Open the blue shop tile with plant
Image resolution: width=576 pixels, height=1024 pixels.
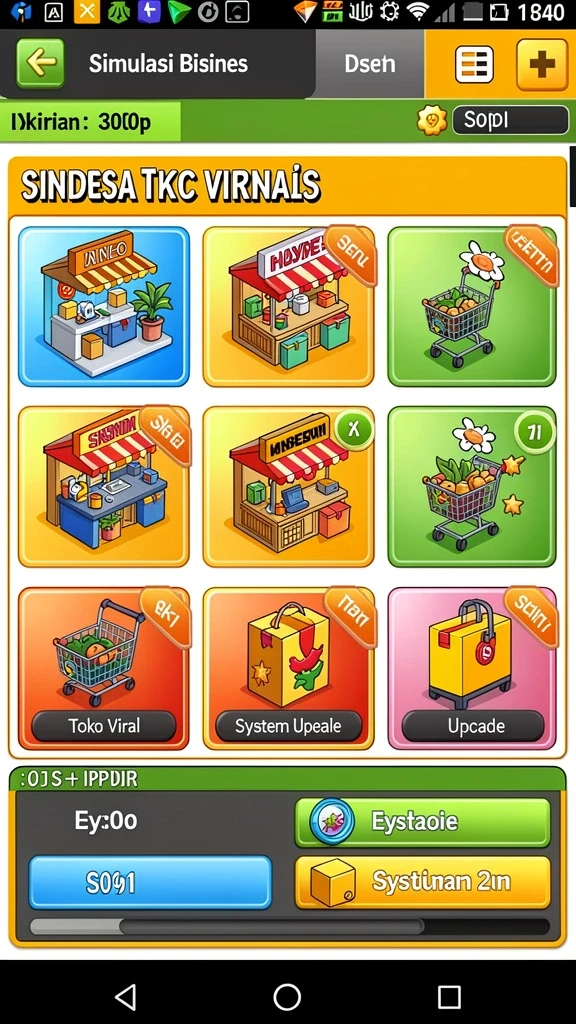[x=104, y=306]
